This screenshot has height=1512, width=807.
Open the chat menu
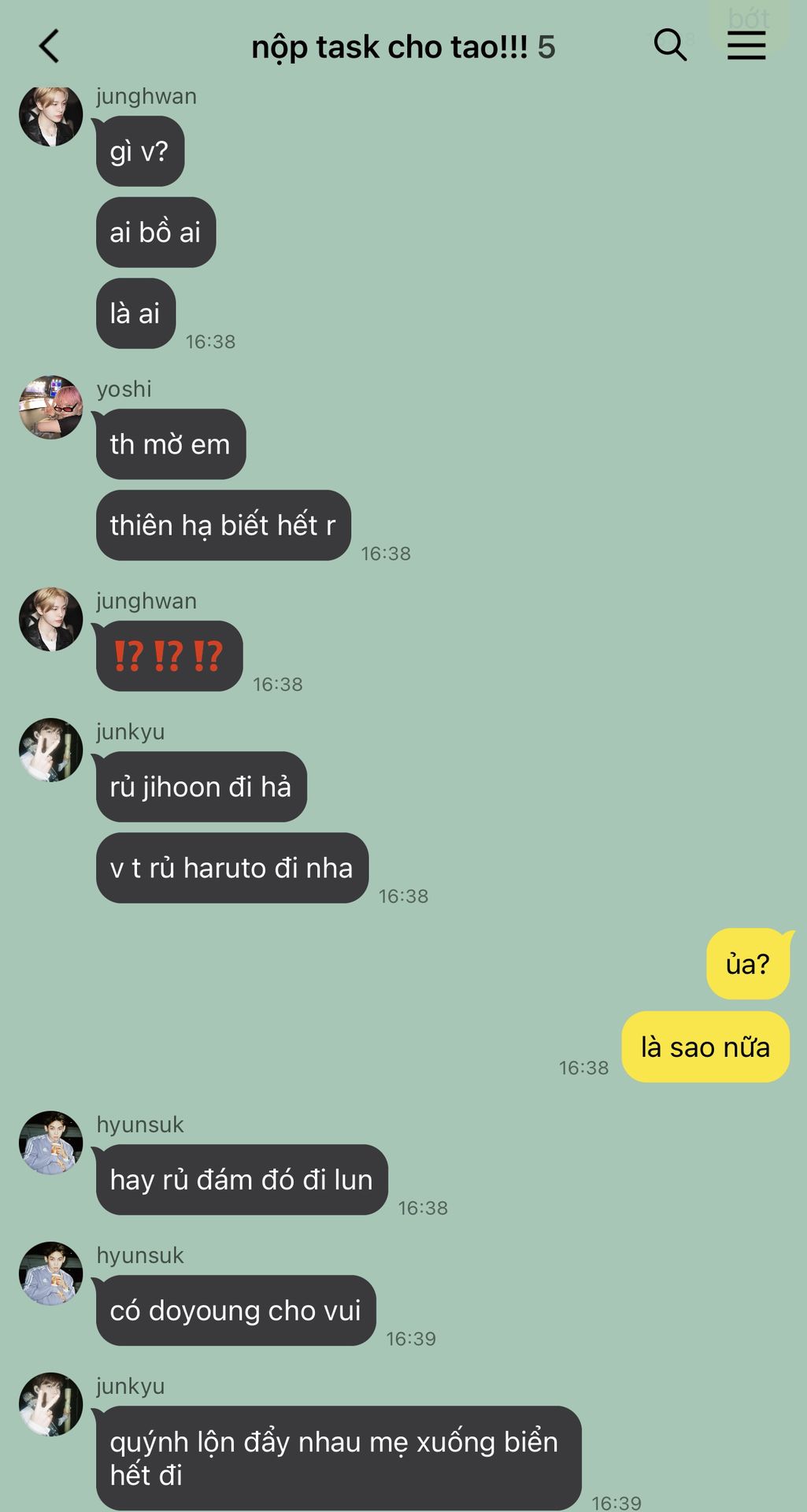[x=746, y=46]
